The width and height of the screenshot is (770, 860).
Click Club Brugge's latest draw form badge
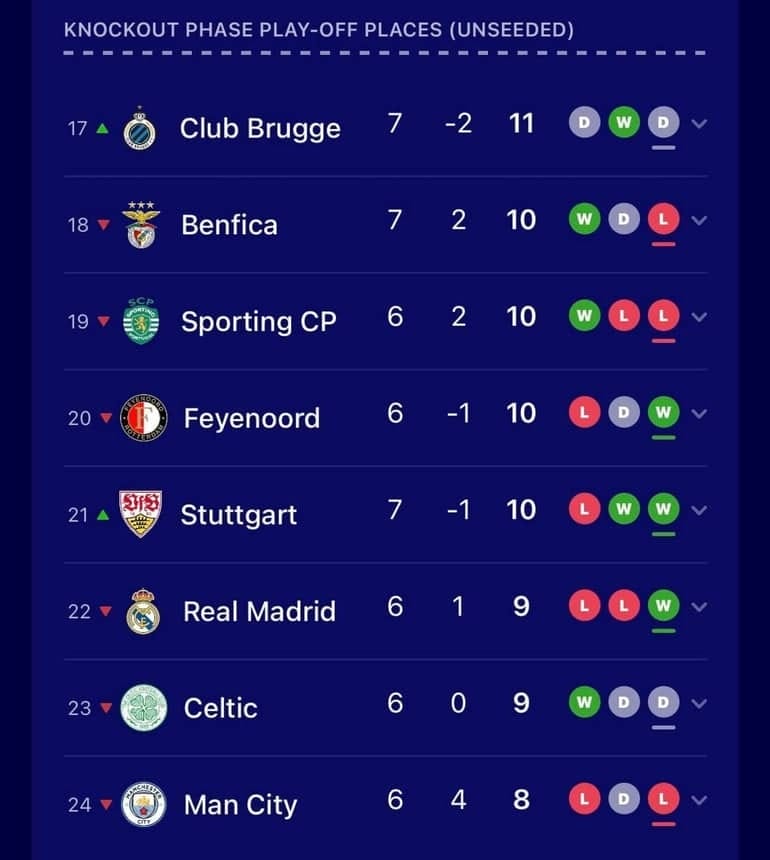tap(661, 124)
